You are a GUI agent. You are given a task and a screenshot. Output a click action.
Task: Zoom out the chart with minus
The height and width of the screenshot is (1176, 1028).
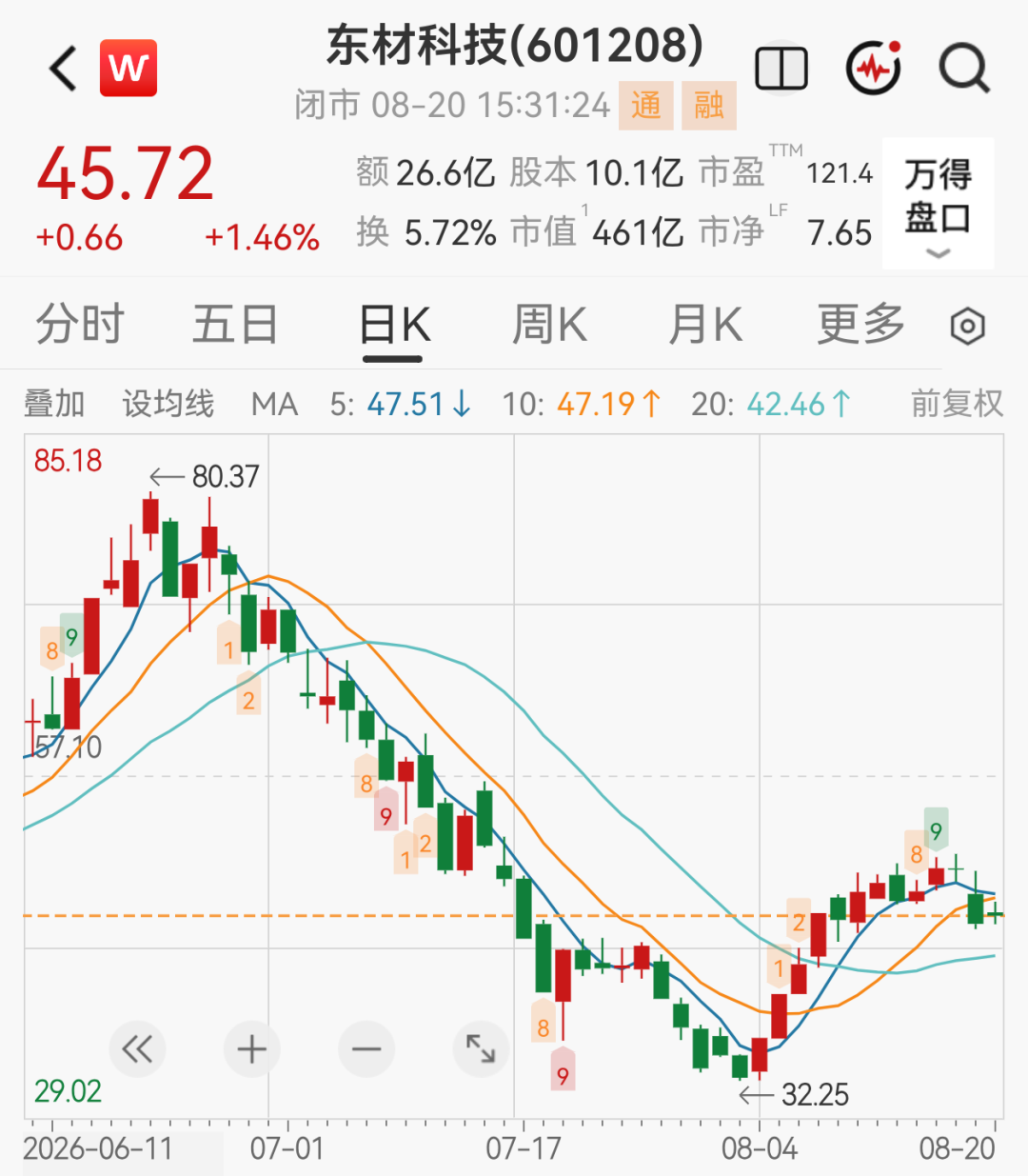click(x=366, y=1049)
